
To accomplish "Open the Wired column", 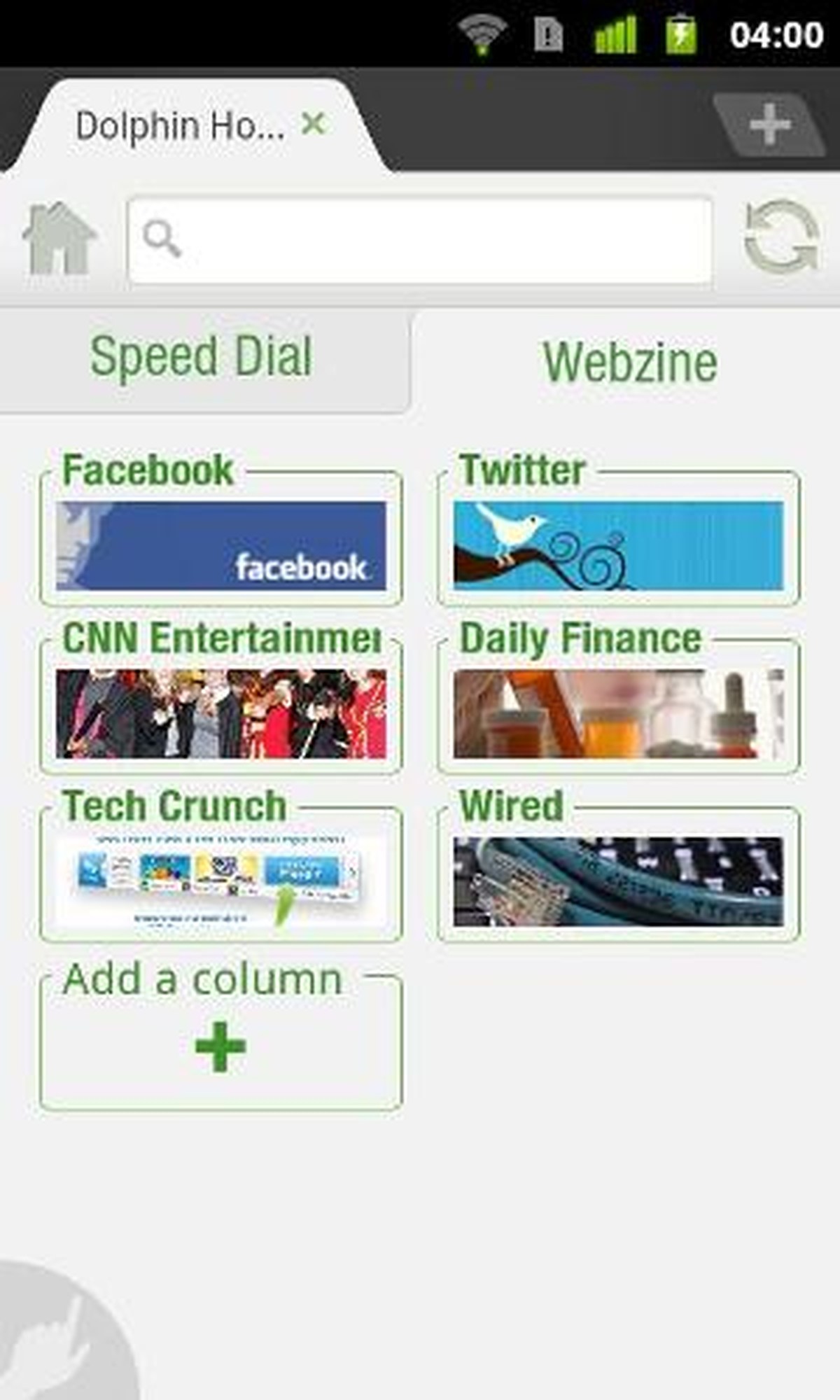I will (x=618, y=881).
